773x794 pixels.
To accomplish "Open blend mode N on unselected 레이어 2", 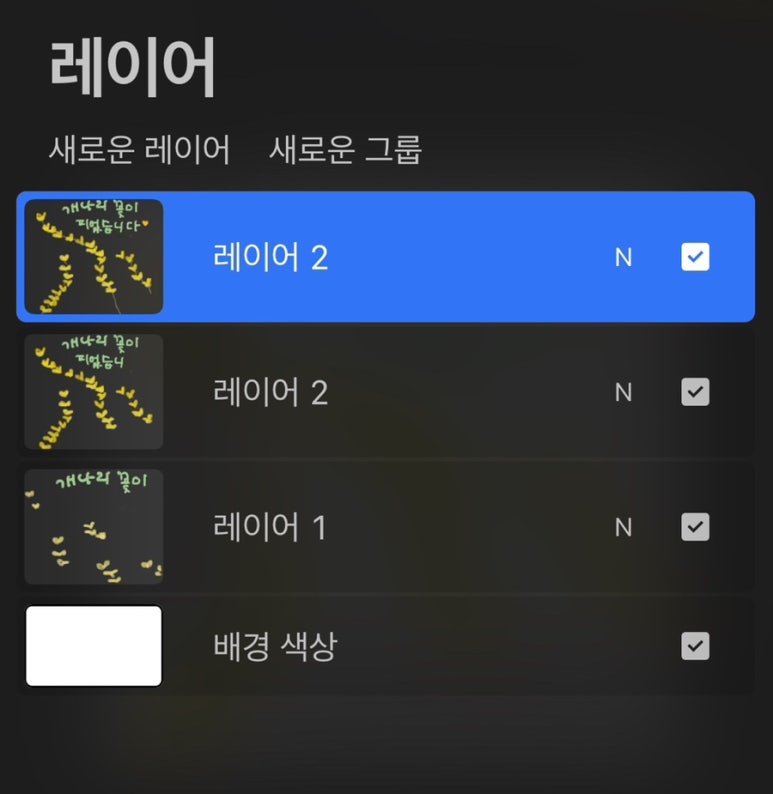I will pos(623,392).
